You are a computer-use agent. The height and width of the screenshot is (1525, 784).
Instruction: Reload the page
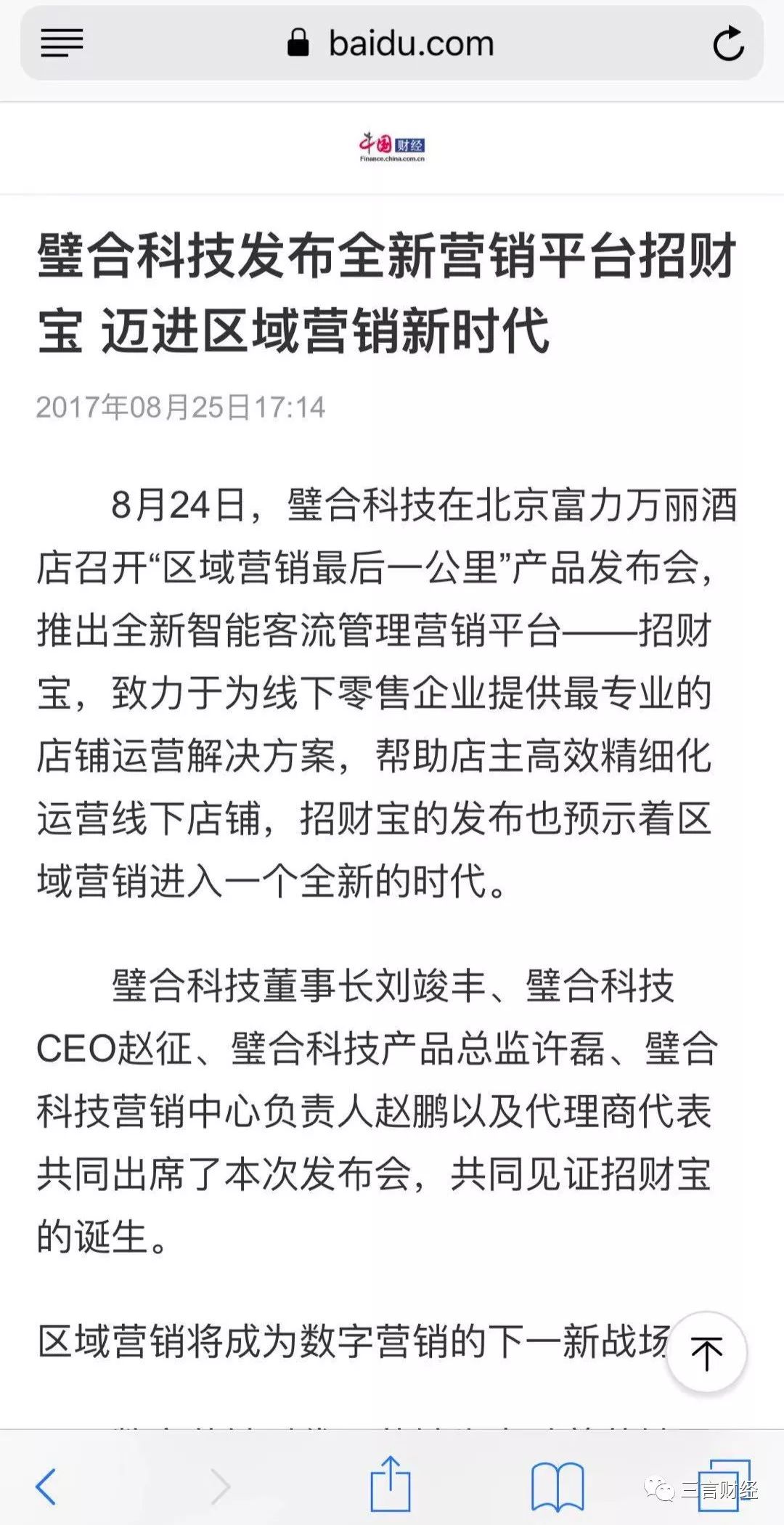[x=727, y=44]
